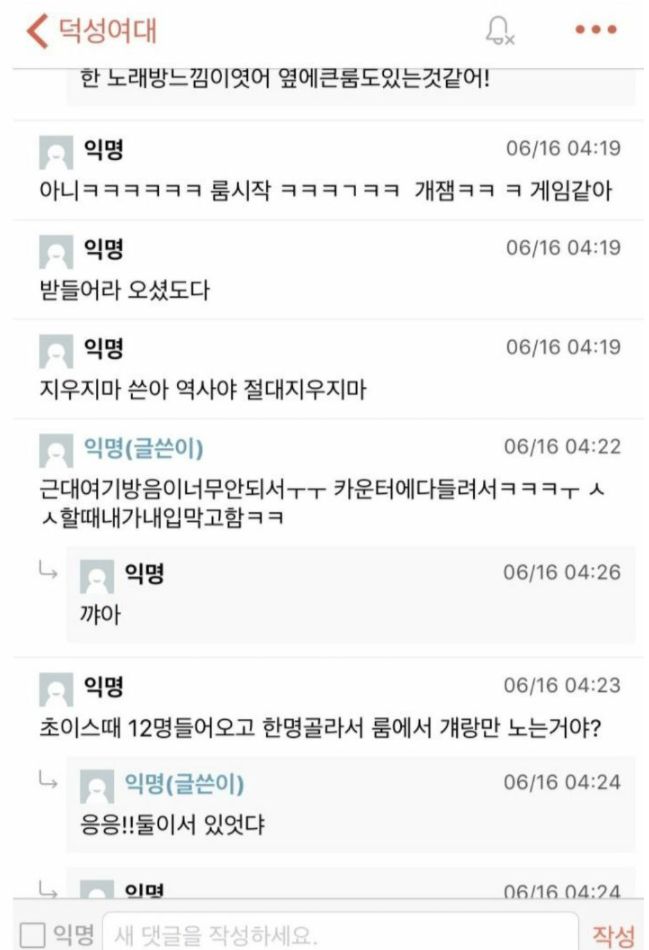Go back to 덕성여대 board
Screen dimensions: 649x950
point(40,30)
